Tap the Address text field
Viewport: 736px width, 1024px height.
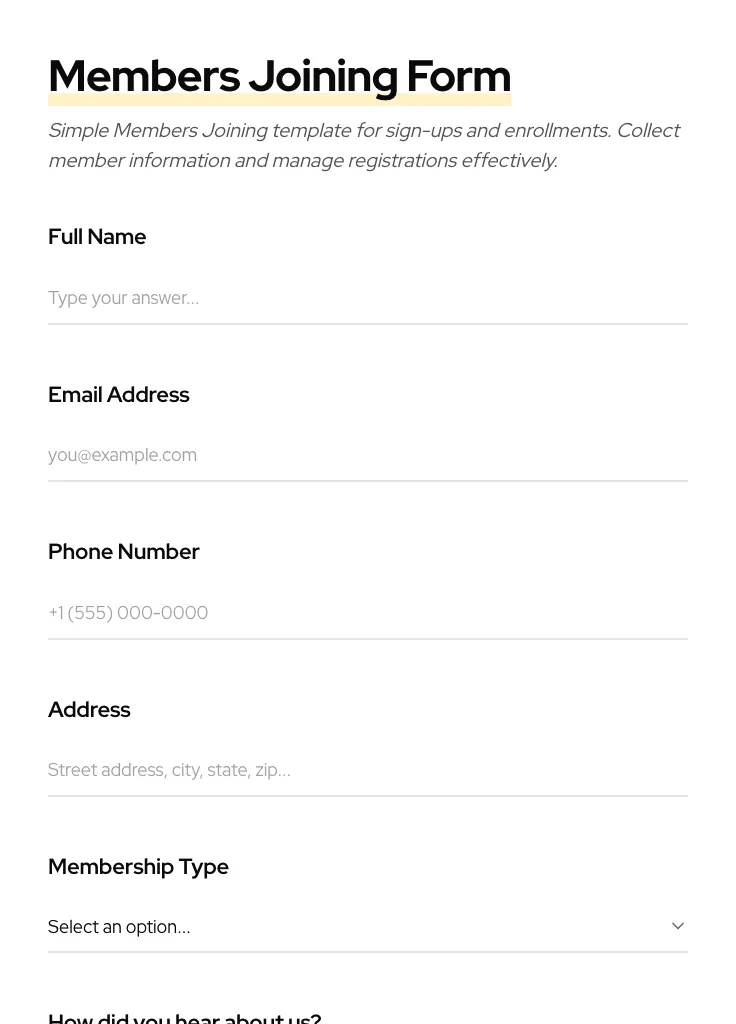pos(367,770)
